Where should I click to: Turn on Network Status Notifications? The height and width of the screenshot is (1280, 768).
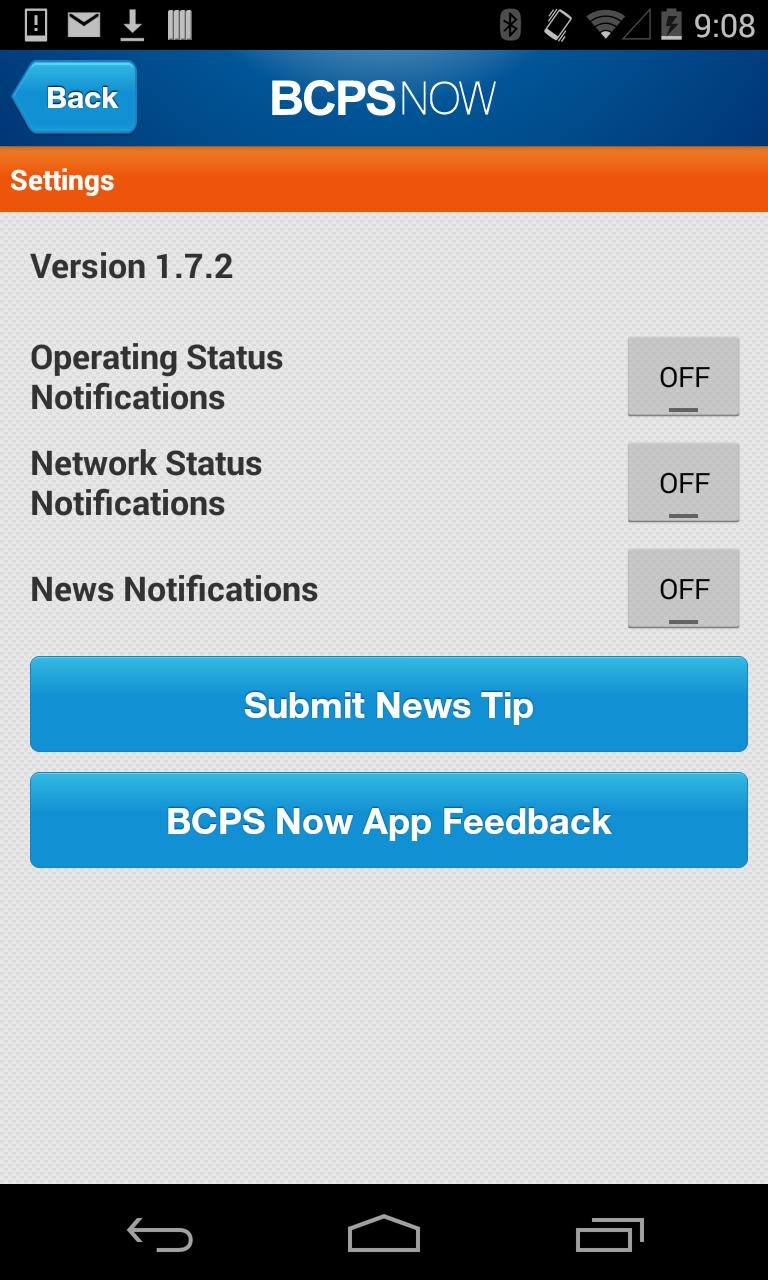coord(683,483)
